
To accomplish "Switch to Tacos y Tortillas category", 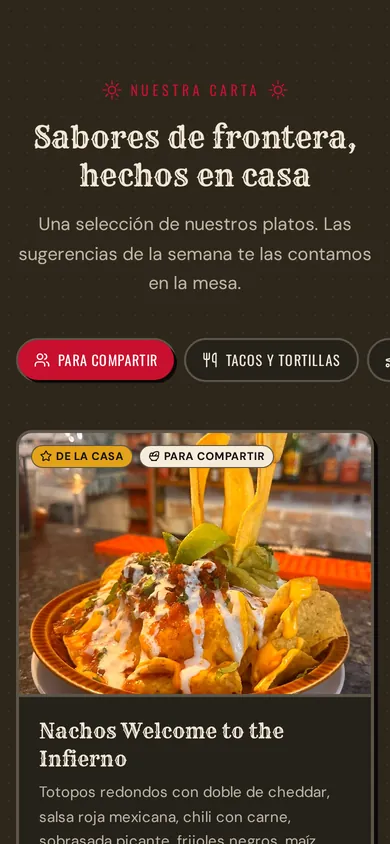I will [272, 360].
